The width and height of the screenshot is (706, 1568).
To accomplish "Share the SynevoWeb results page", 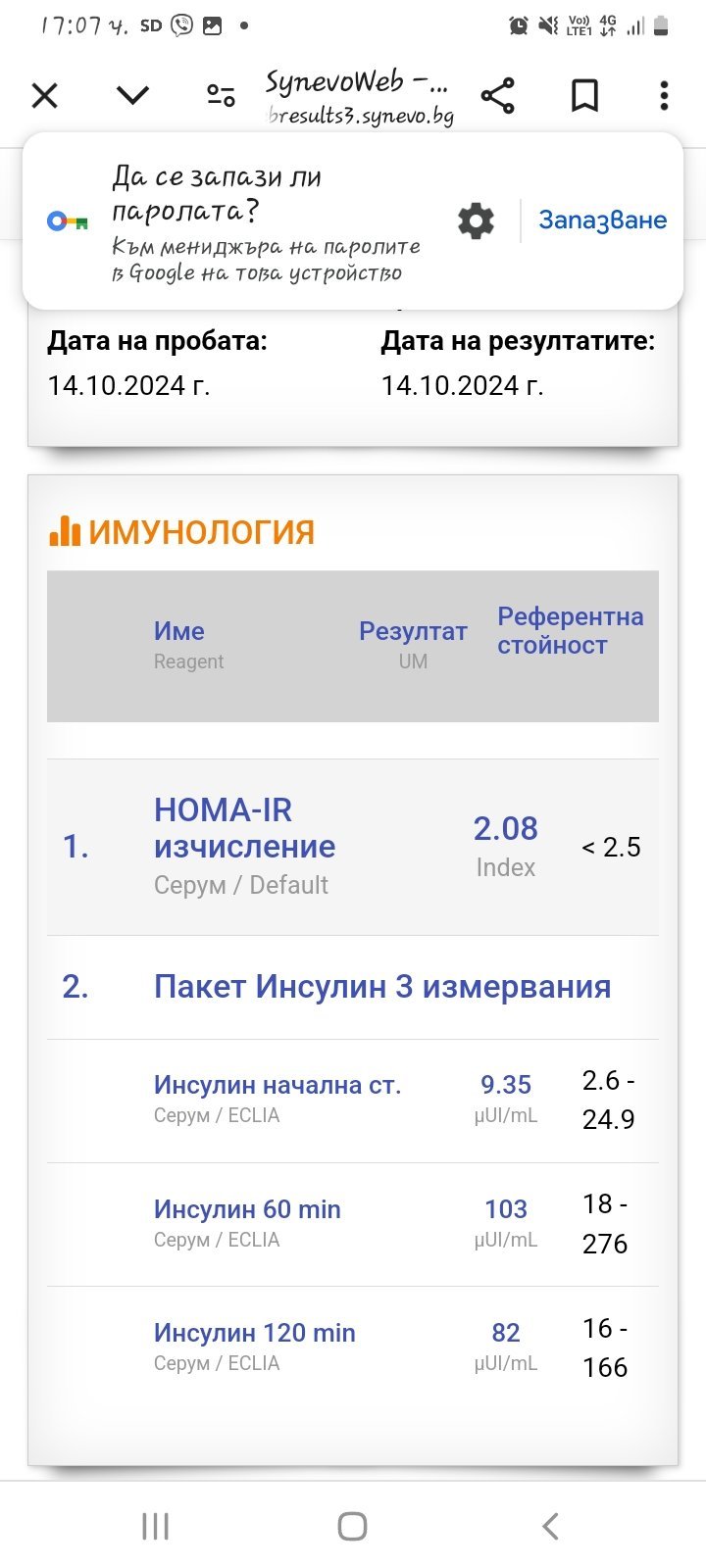I will (498, 95).
